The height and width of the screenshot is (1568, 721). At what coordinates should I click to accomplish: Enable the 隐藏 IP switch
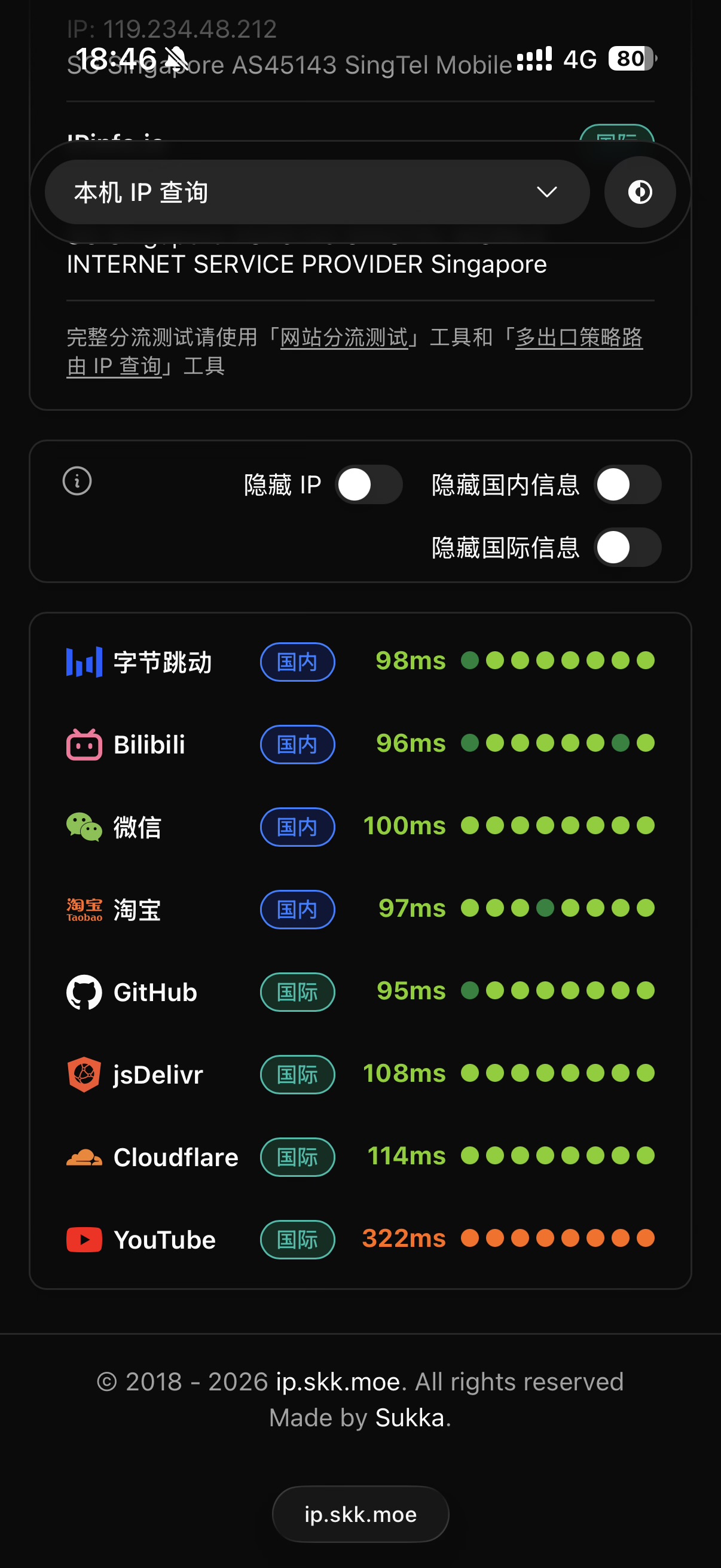[369, 485]
